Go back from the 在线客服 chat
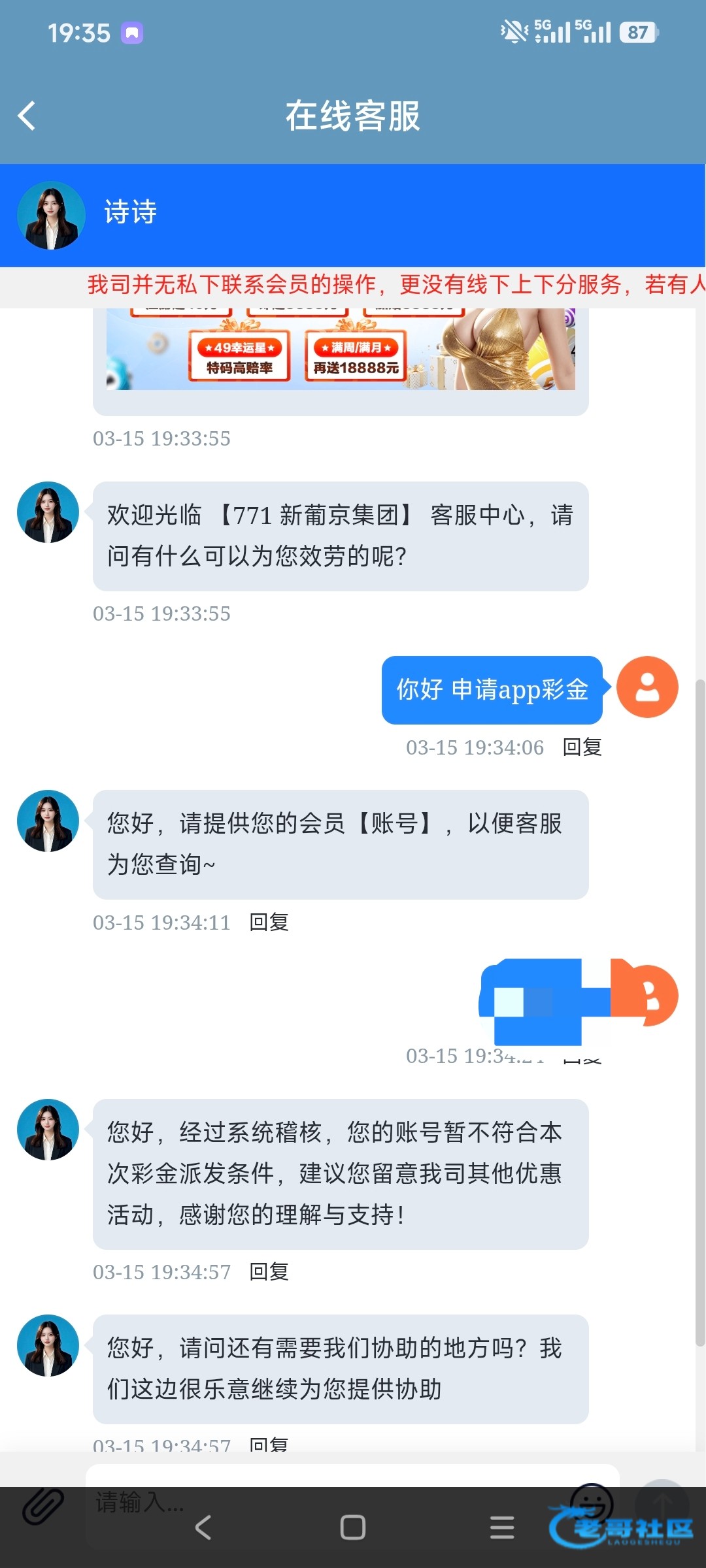 [x=27, y=116]
